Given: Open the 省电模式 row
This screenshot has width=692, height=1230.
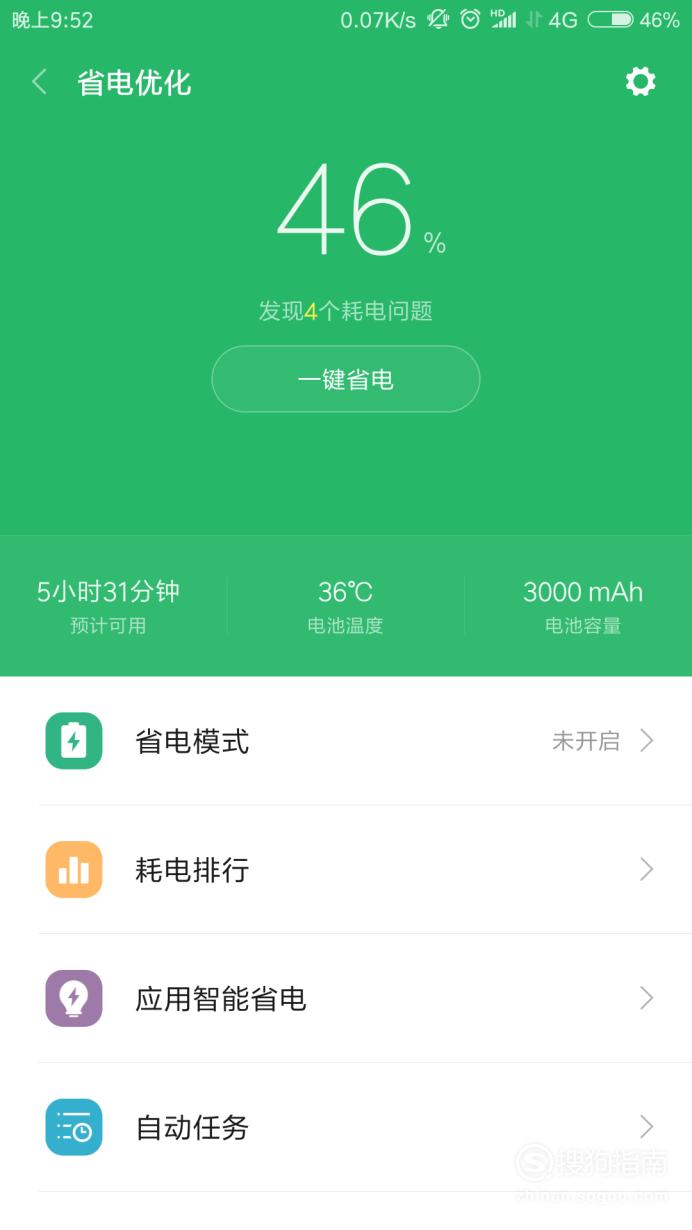Looking at the screenshot, I should pos(346,741).
